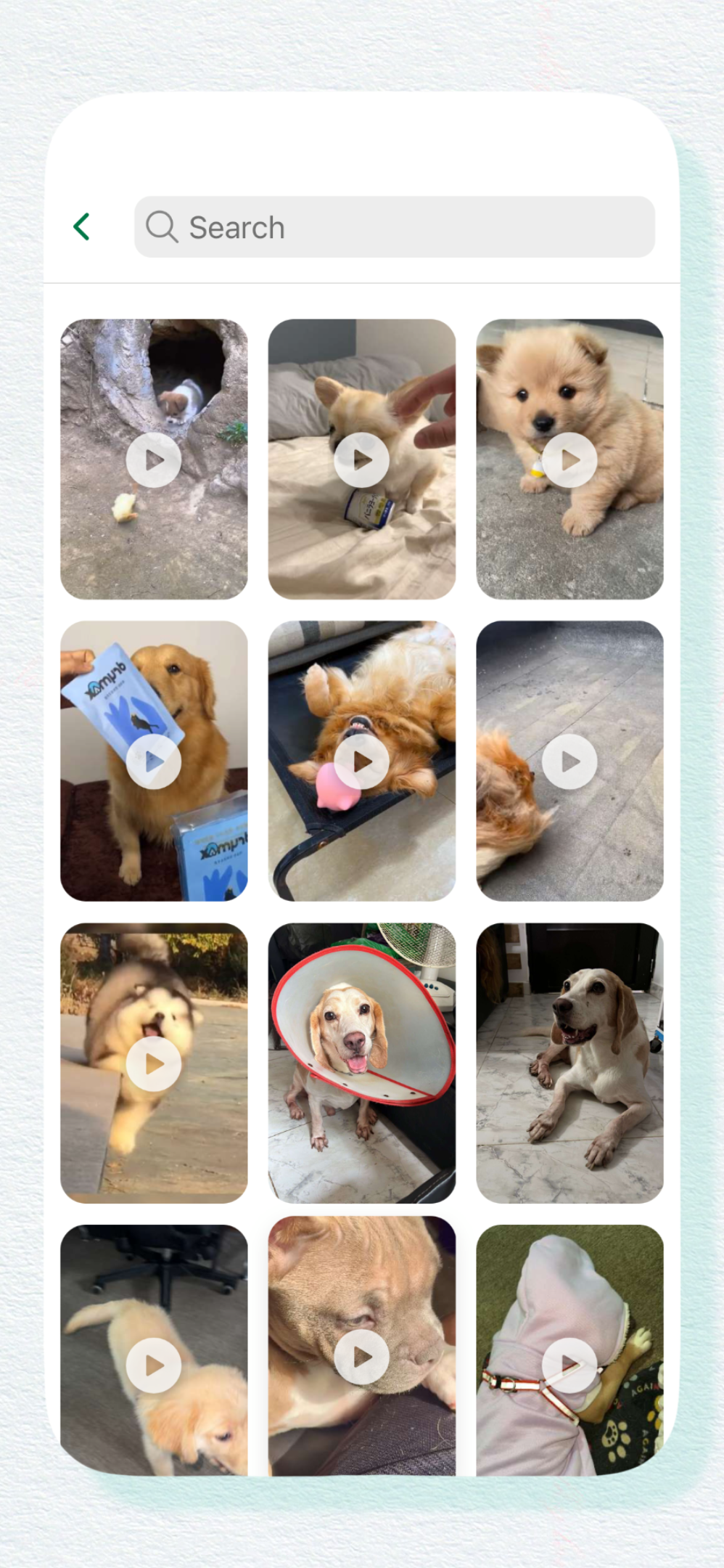Screen dimensions: 724x1568
Task: Go back using the green arrow
Action: pos(82,226)
